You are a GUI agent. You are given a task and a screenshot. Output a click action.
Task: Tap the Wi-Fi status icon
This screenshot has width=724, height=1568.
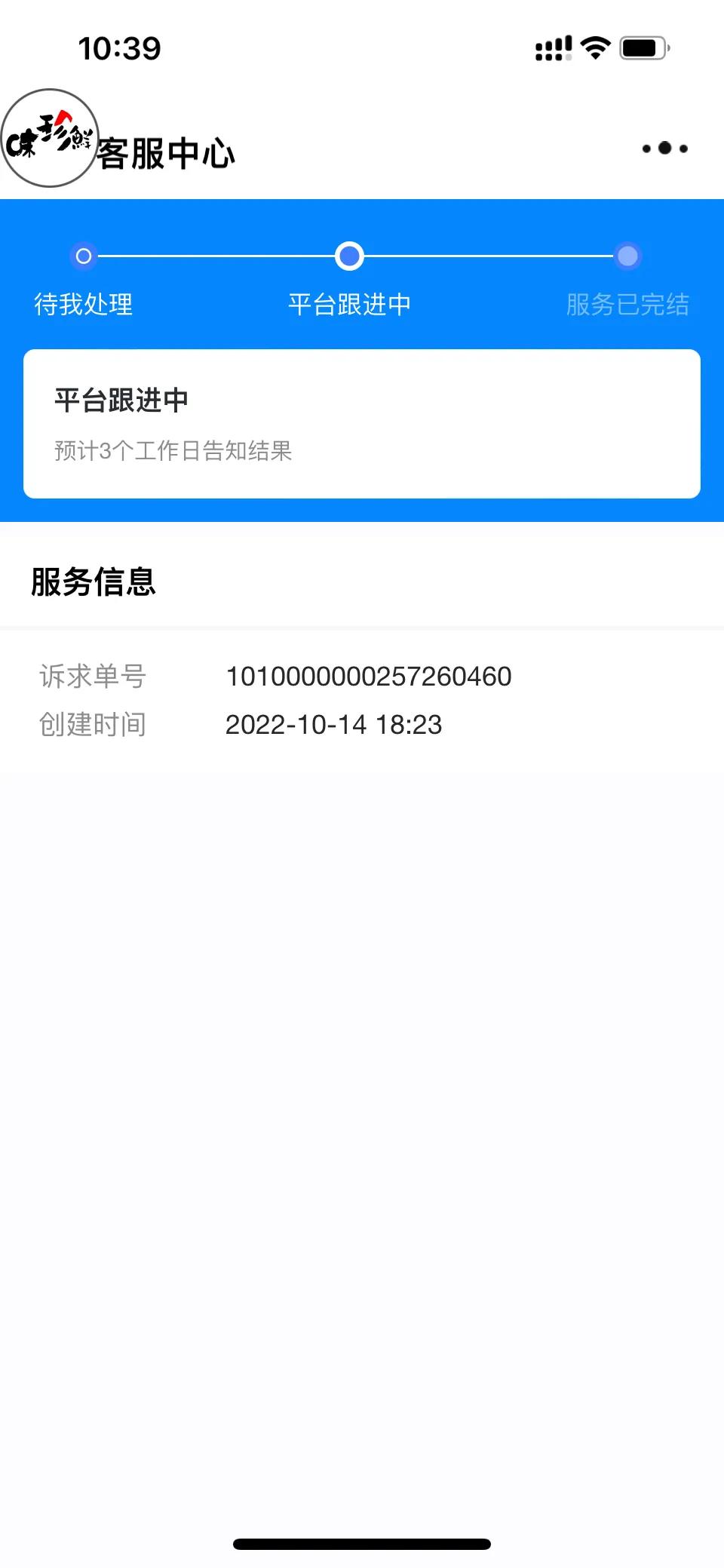pyautogui.click(x=595, y=48)
